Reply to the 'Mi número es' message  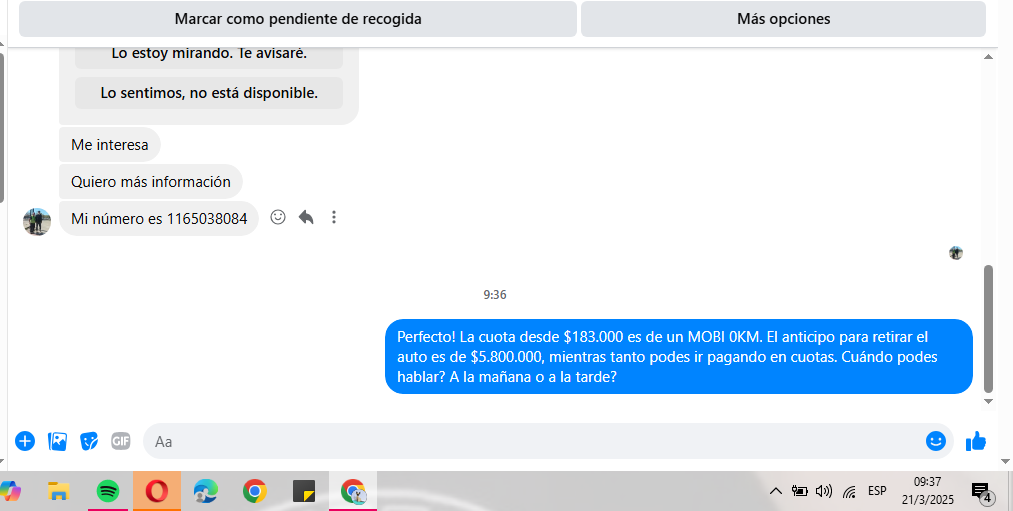click(306, 217)
